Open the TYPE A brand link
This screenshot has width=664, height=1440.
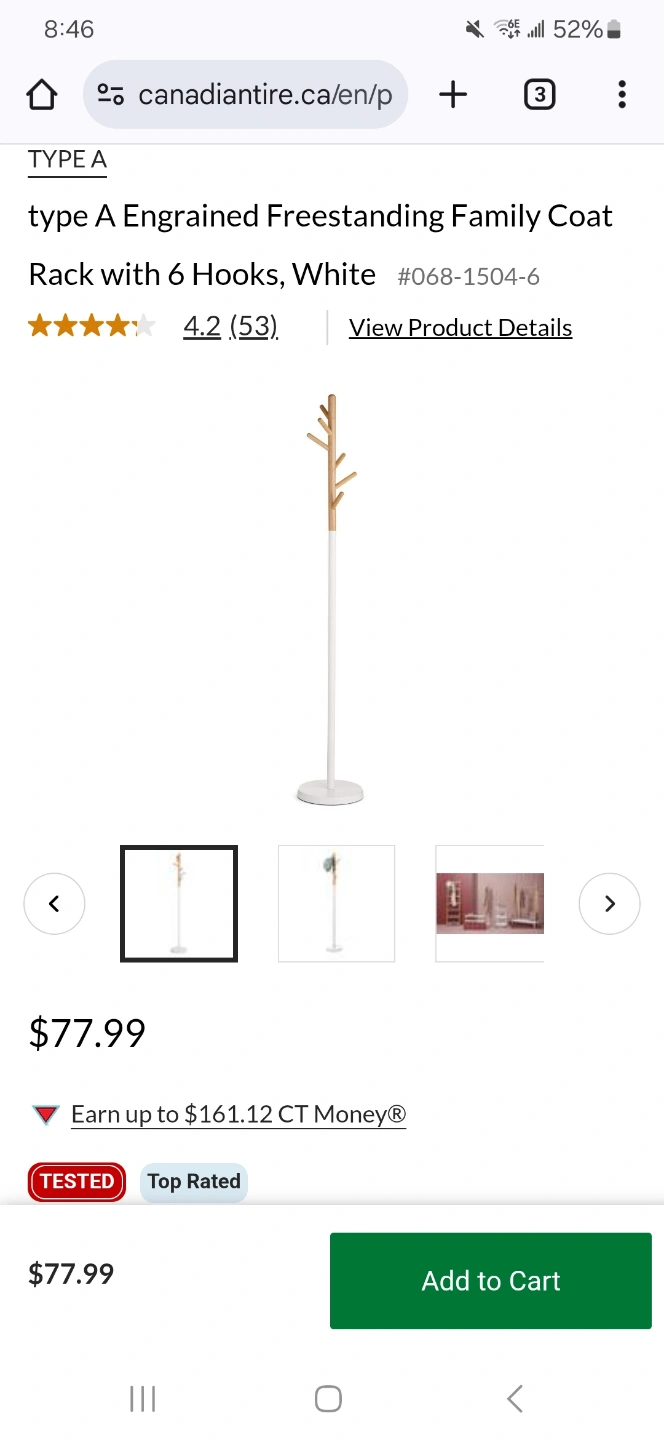(67, 160)
